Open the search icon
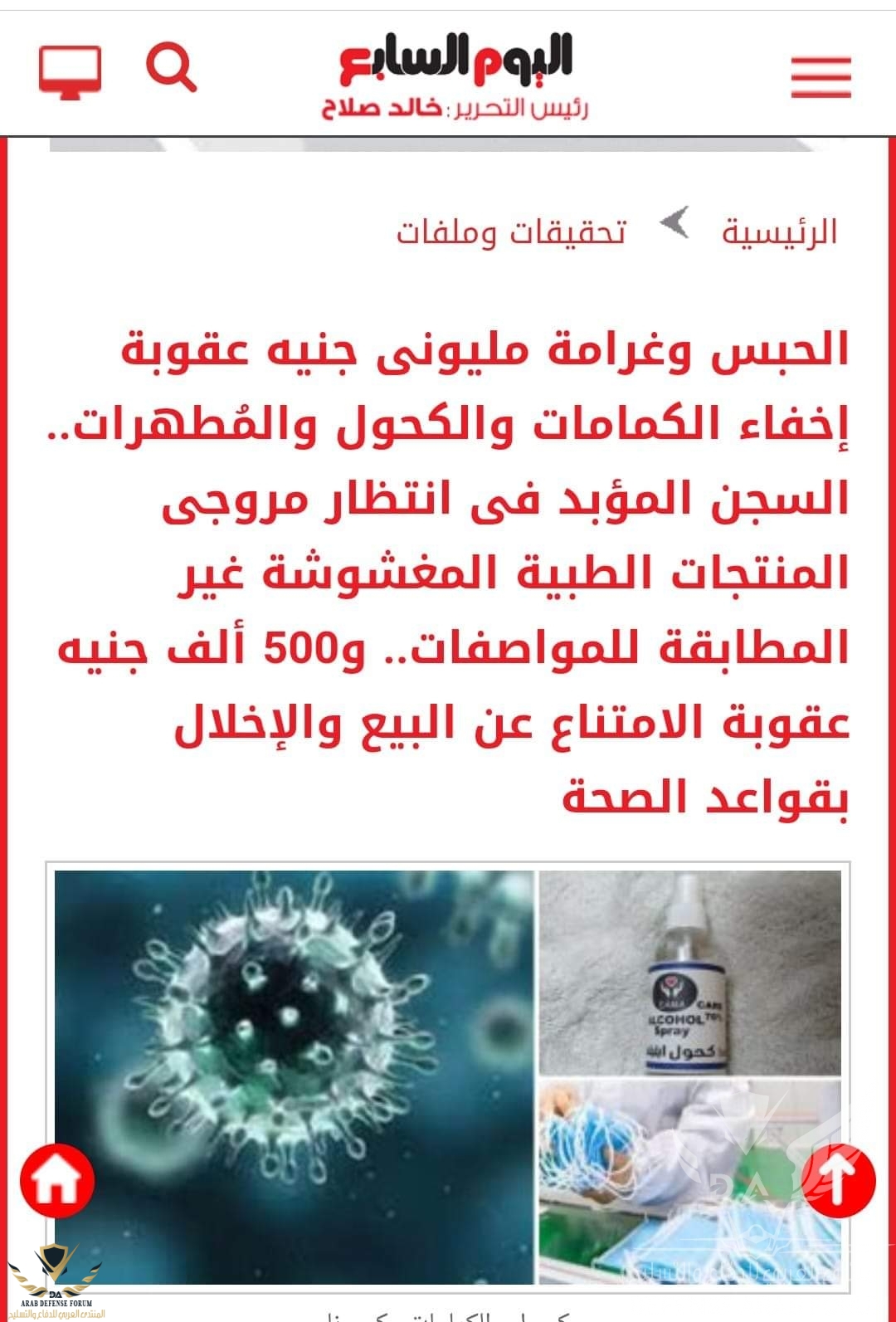This screenshot has width=896, height=1322. [171, 67]
